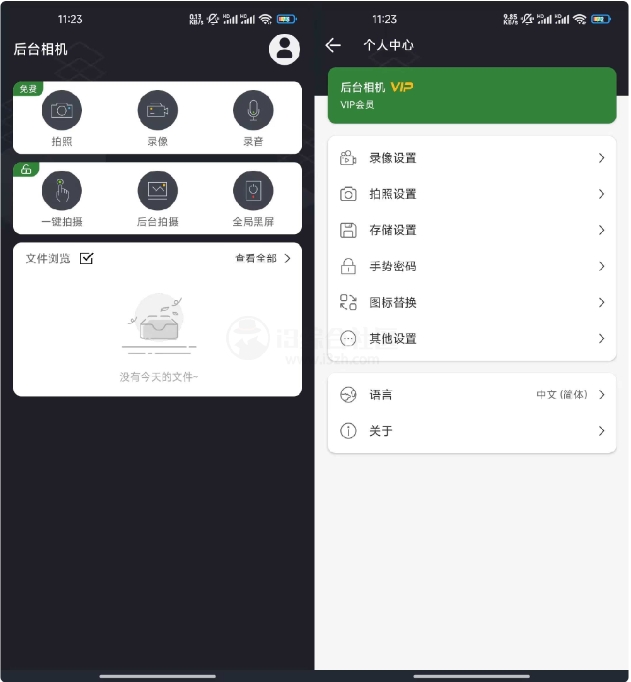
Task: Open 录像设置 video settings
Action: 471,158
